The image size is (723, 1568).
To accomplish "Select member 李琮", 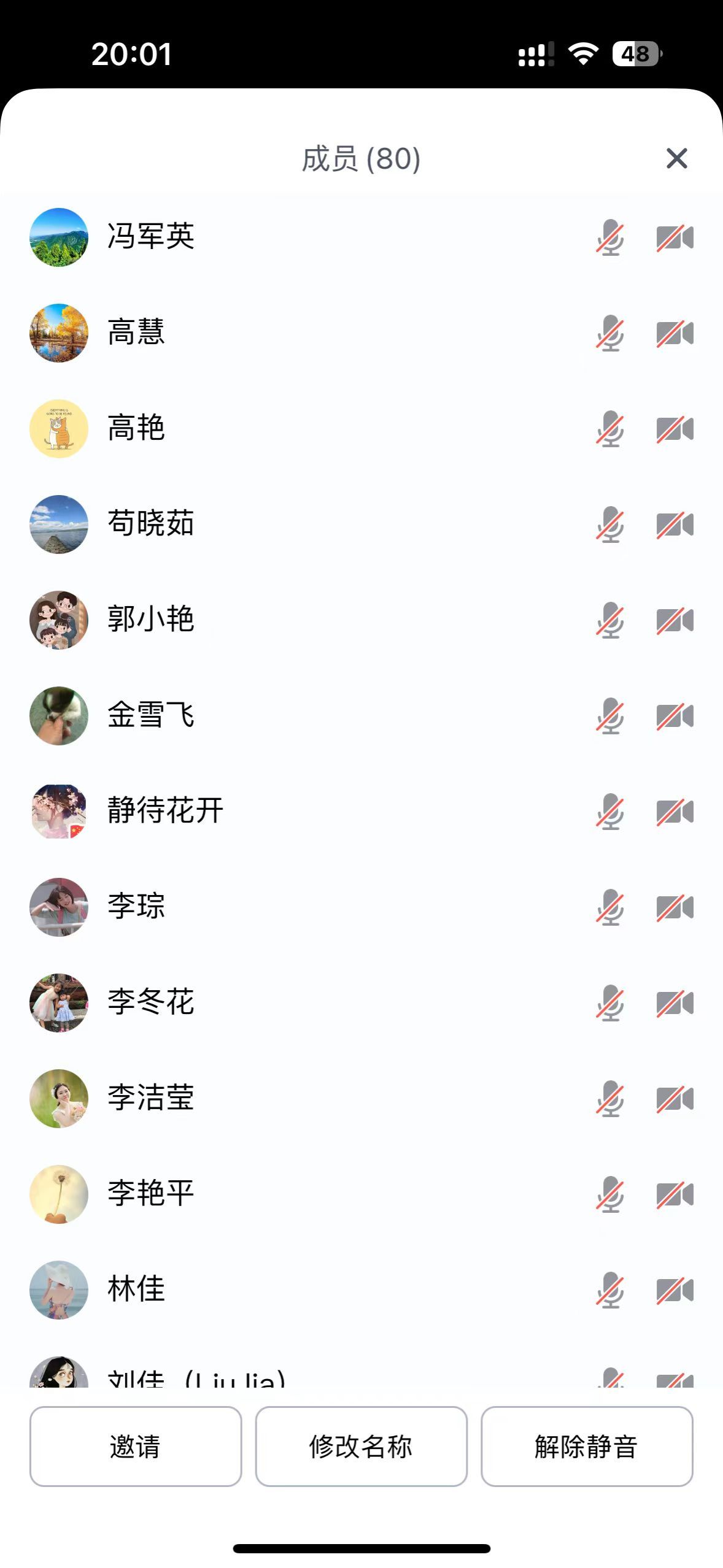I will [136, 907].
